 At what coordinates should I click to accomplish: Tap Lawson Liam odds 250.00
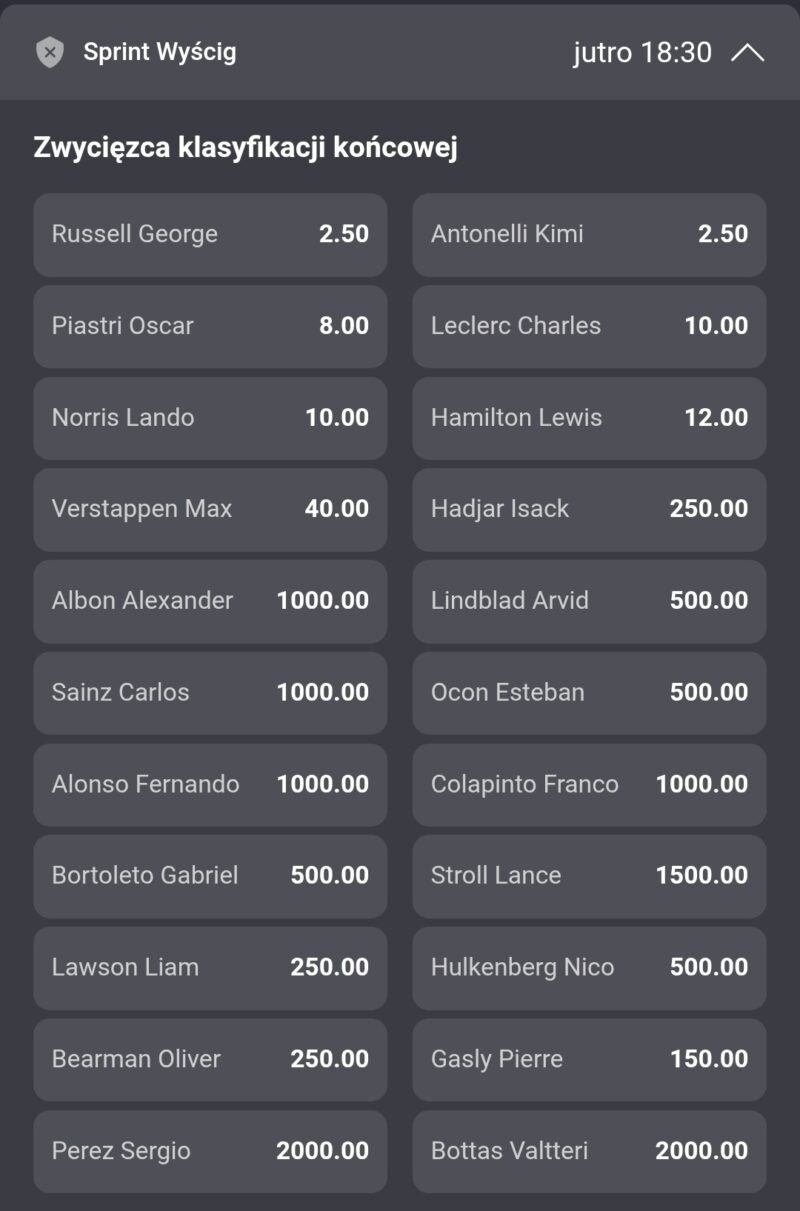[x=210, y=968]
